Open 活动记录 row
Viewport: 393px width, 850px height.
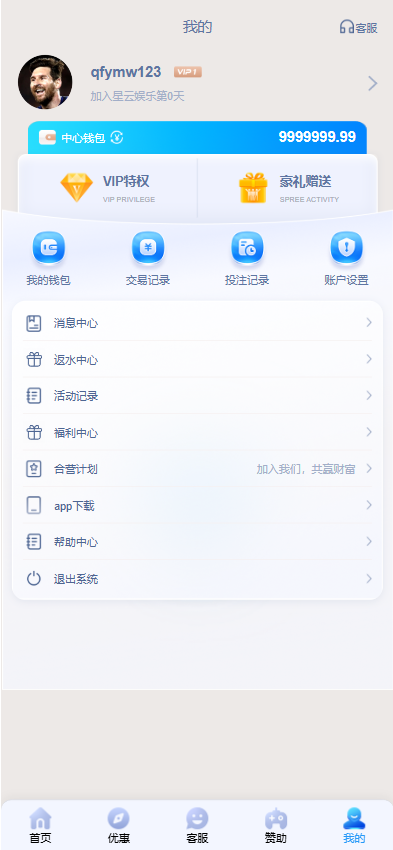point(197,396)
